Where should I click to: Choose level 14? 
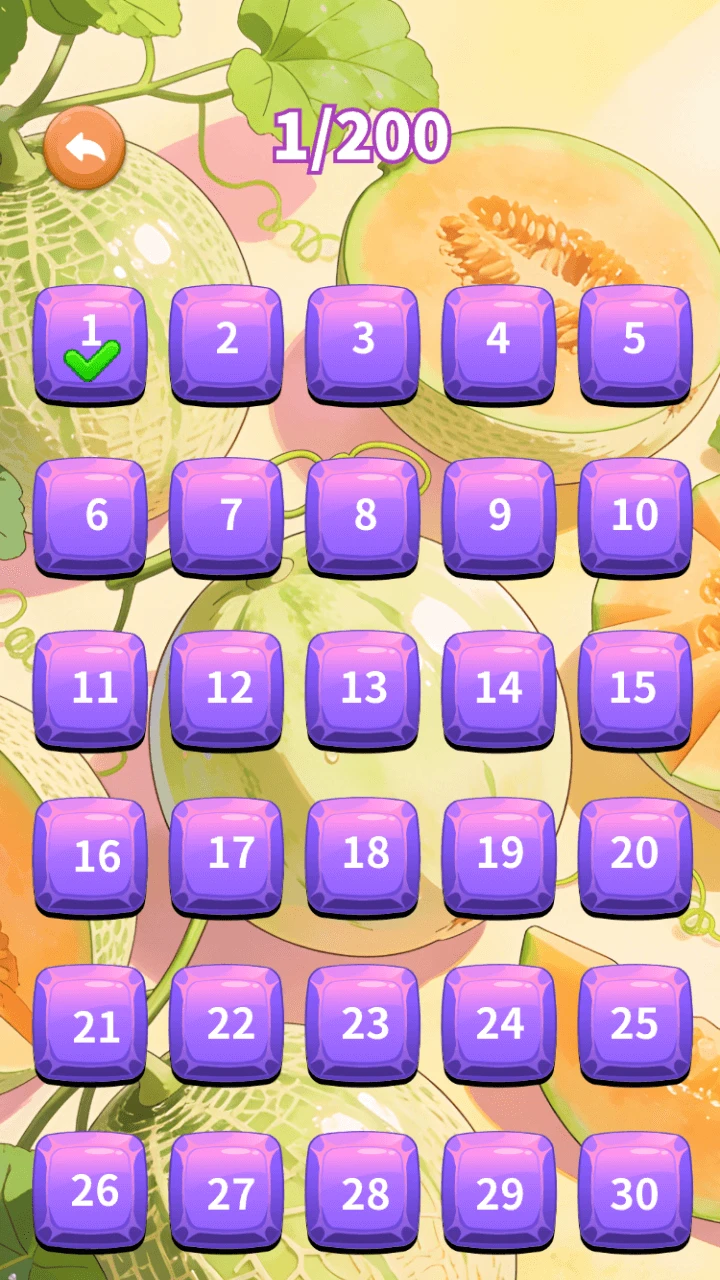click(499, 689)
